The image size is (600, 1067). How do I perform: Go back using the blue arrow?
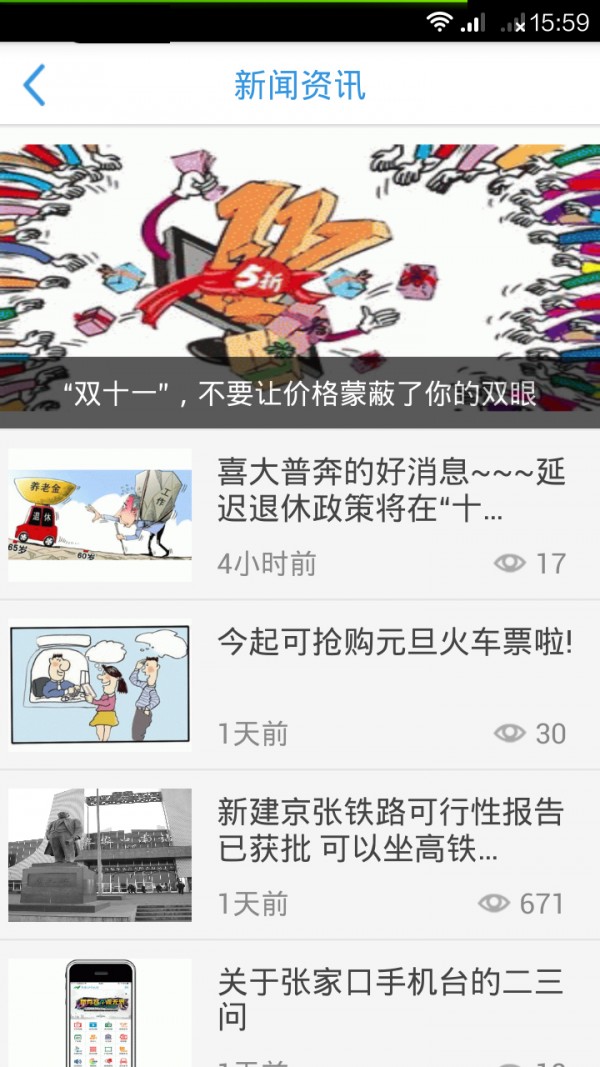coord(34,85)
